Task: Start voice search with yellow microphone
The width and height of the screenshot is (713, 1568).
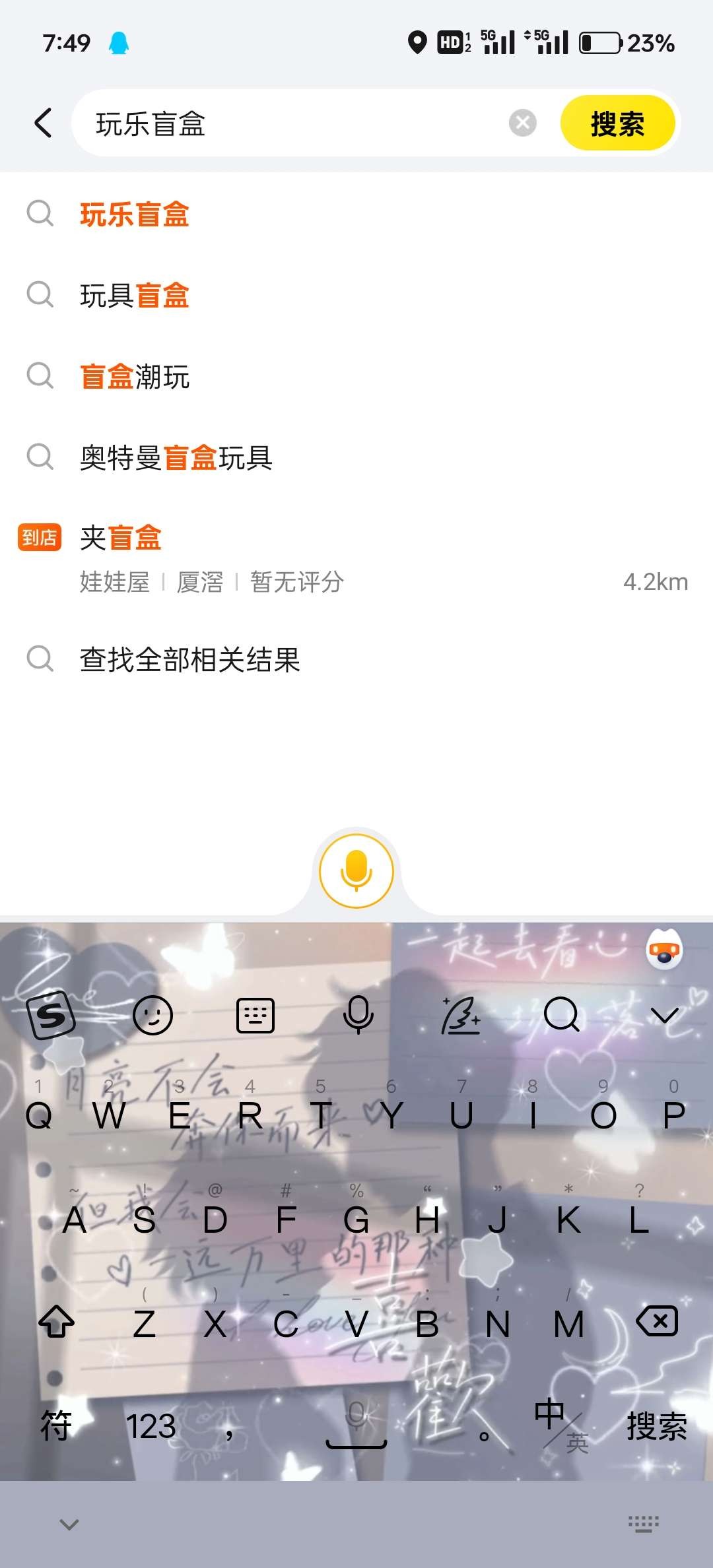Action: [x=356, y=871]
